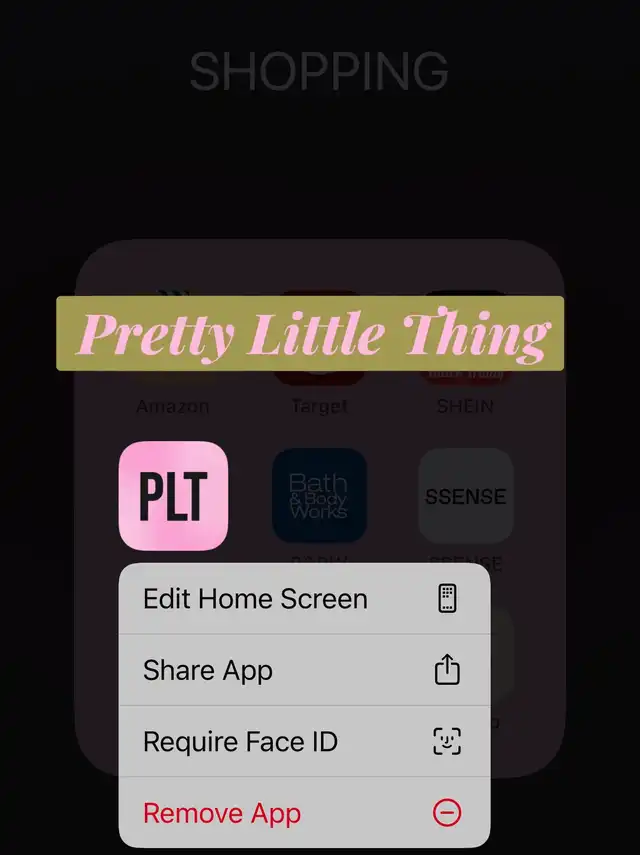
Task: Select Share App option
Action: (304, 670)
